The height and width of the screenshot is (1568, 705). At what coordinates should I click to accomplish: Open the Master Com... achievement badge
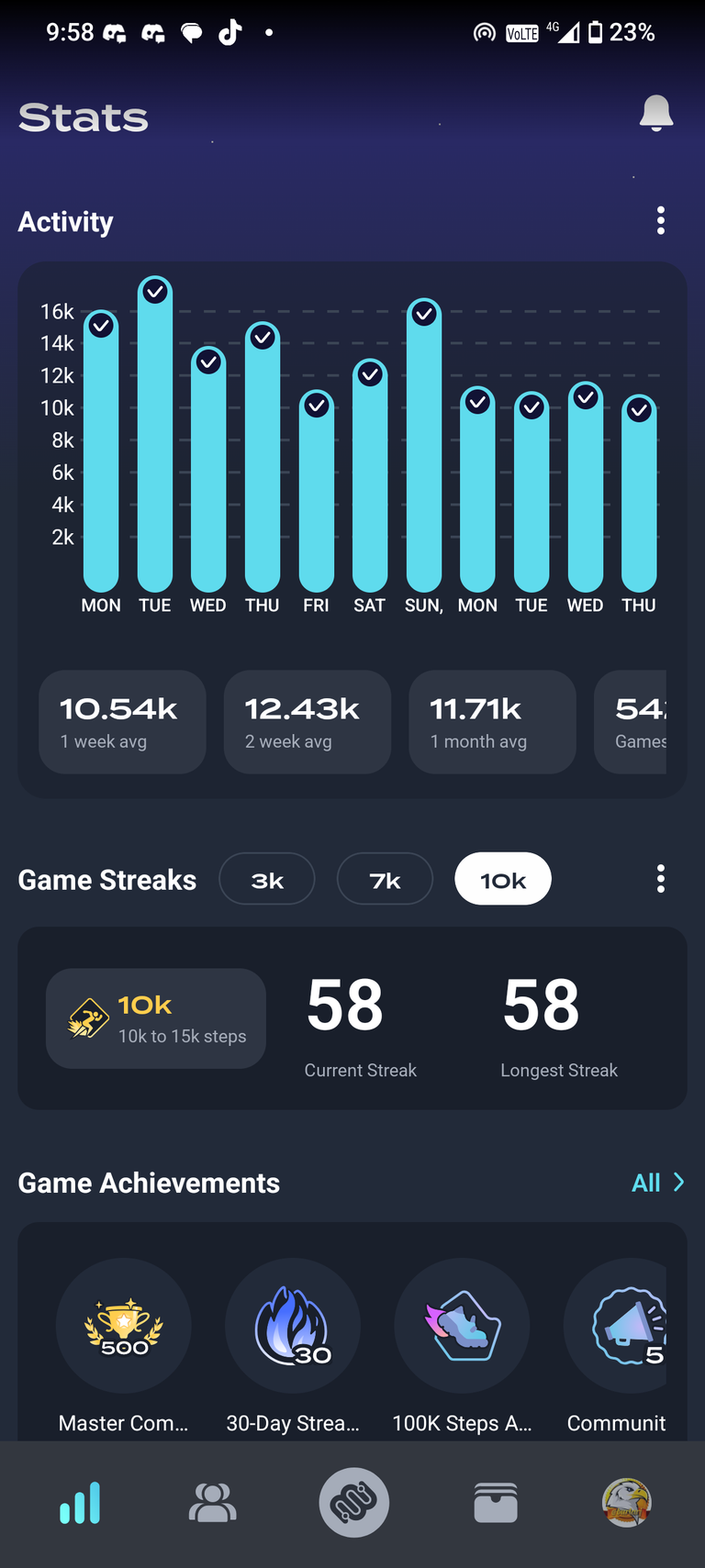point(124,1326)
